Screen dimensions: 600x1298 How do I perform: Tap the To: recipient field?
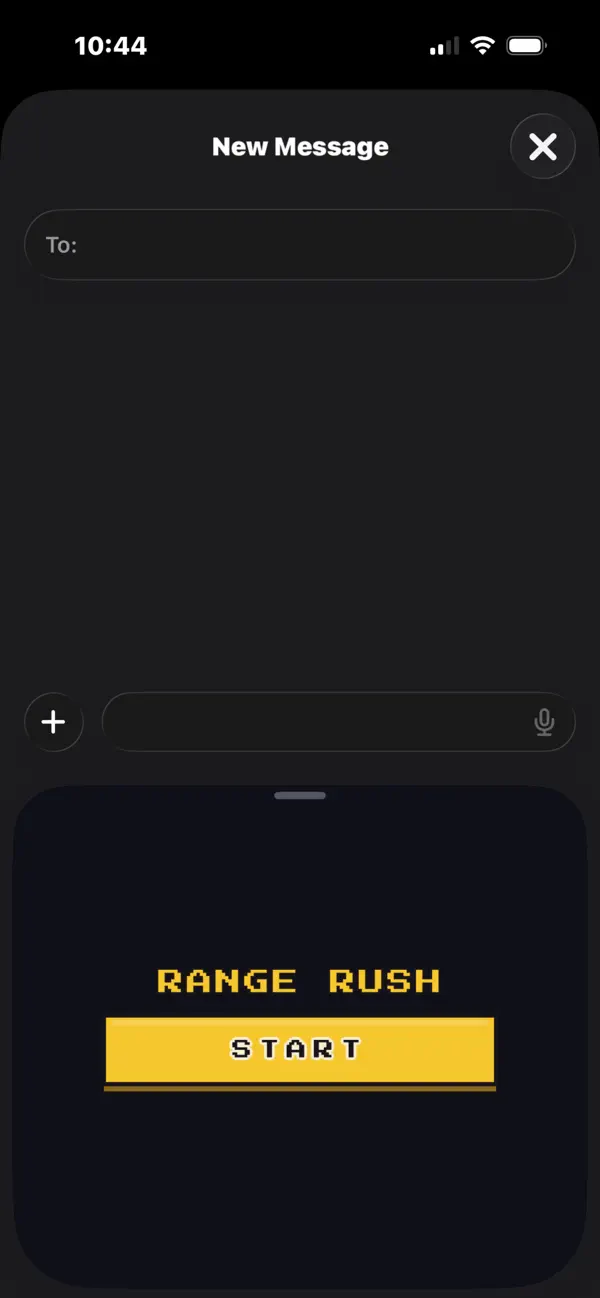coord(300,244)
